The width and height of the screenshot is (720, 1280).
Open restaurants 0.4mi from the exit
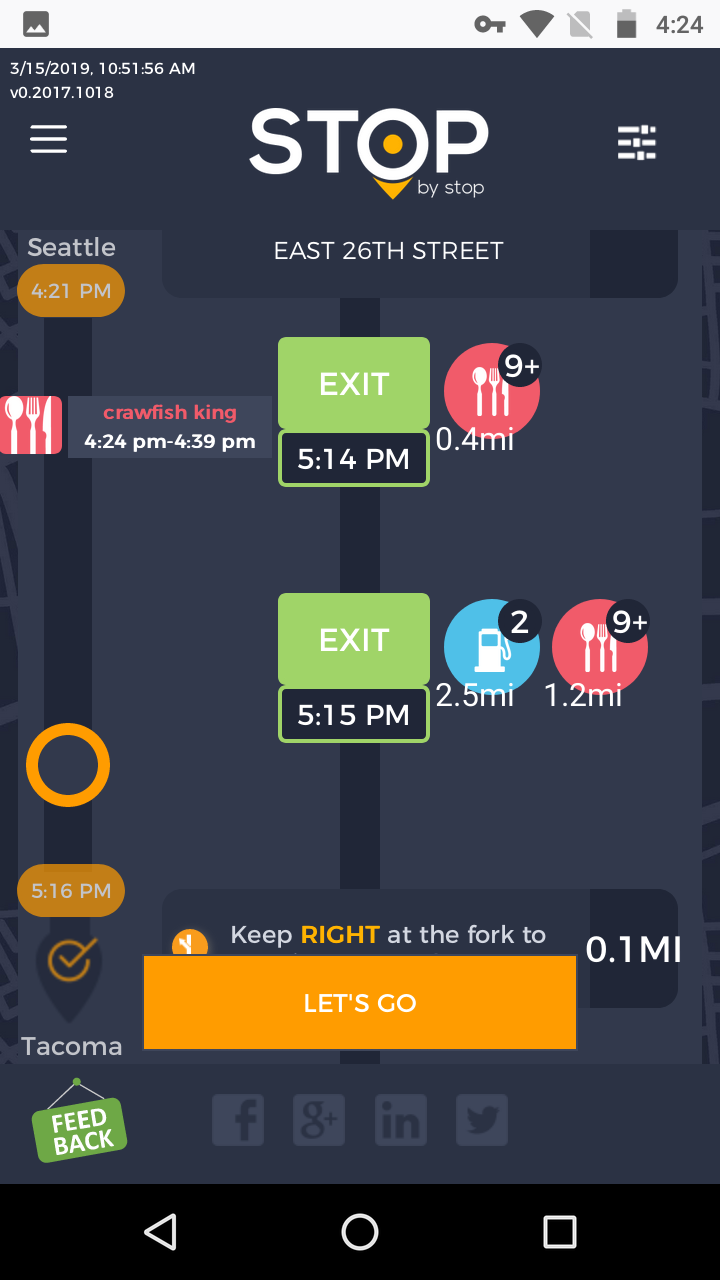pyautogui.click(x=491, y=392)
